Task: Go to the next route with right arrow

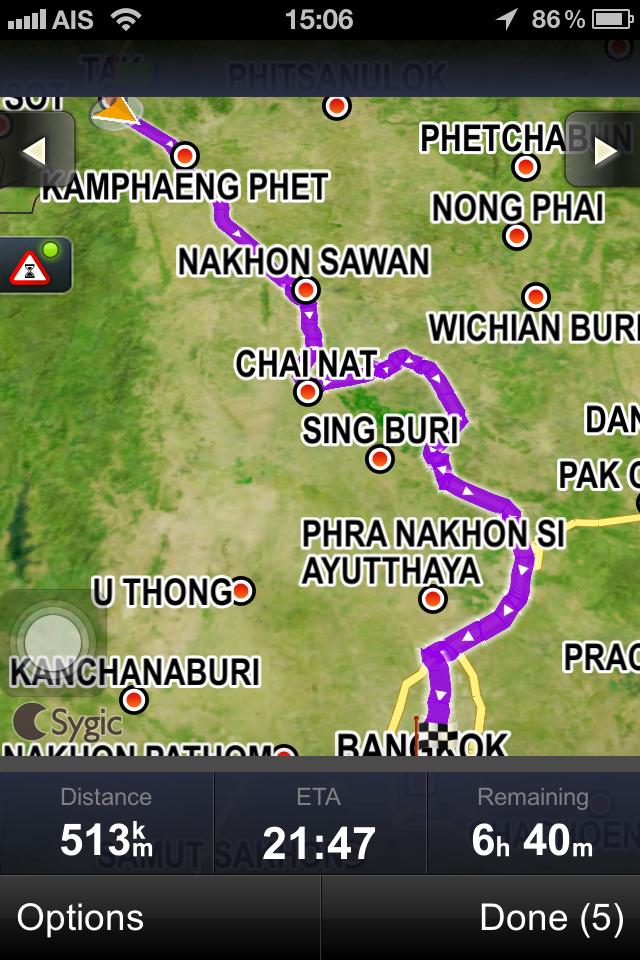Action: (603, 150)
